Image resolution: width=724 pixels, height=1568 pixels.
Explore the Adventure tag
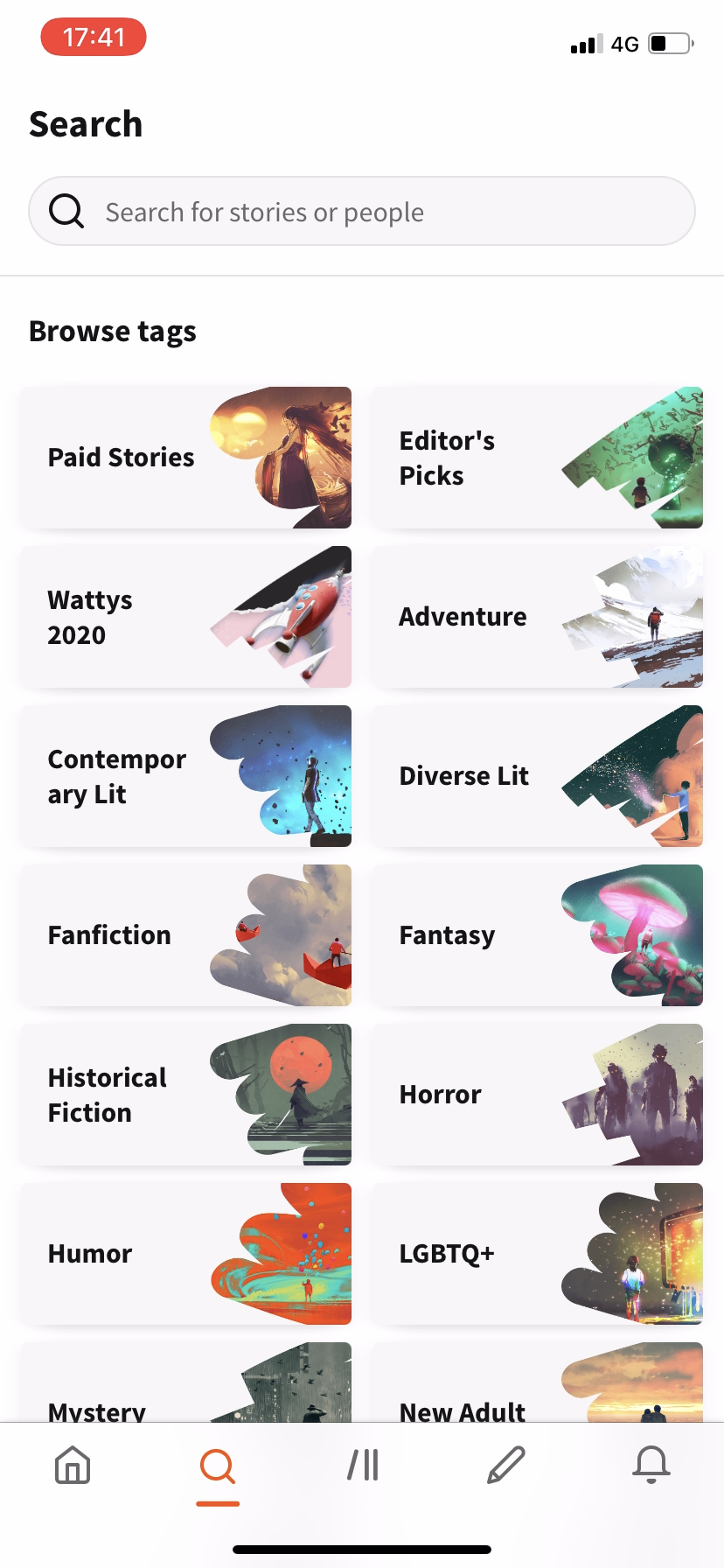tap(536, 616)
